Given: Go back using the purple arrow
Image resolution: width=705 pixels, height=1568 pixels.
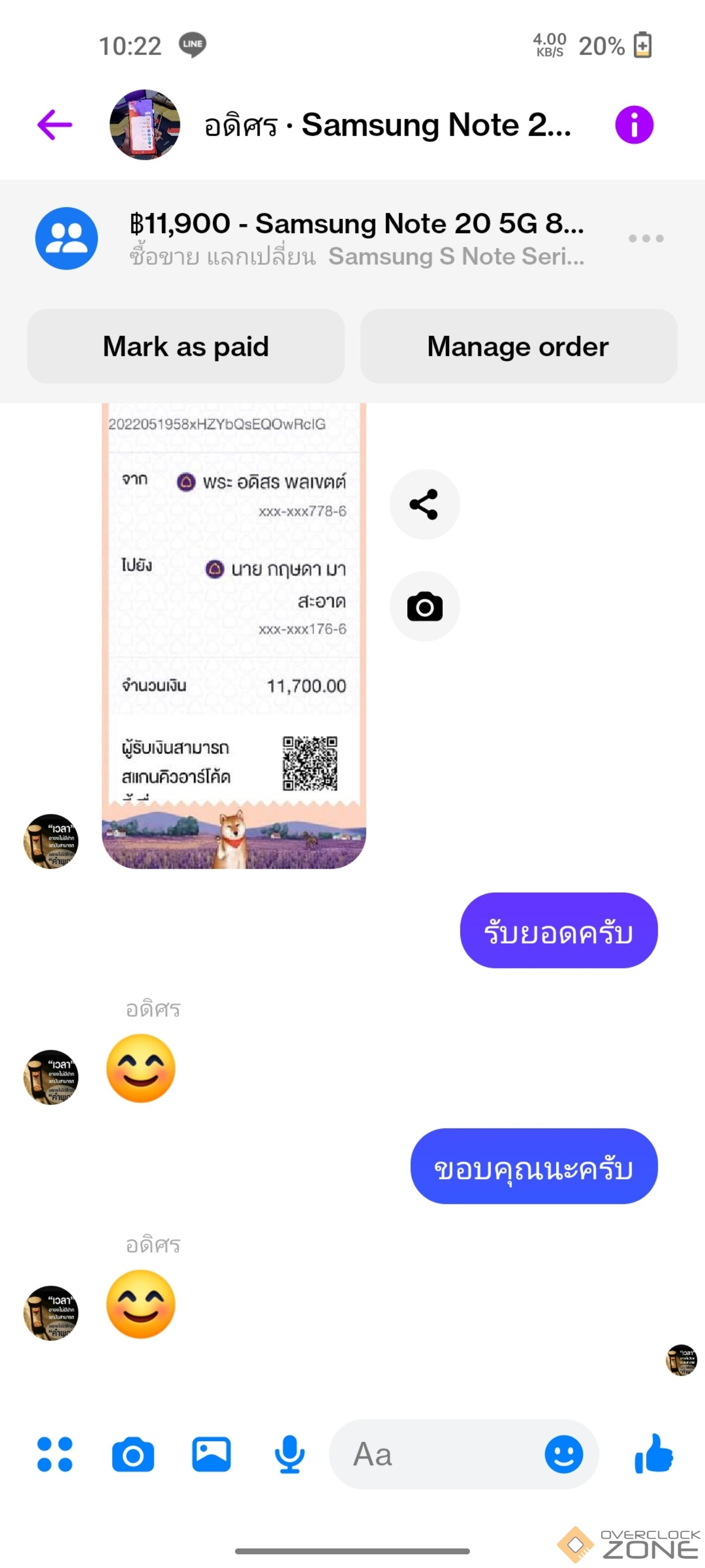Looking at the screenshot, I should click(x=55, y=125).
